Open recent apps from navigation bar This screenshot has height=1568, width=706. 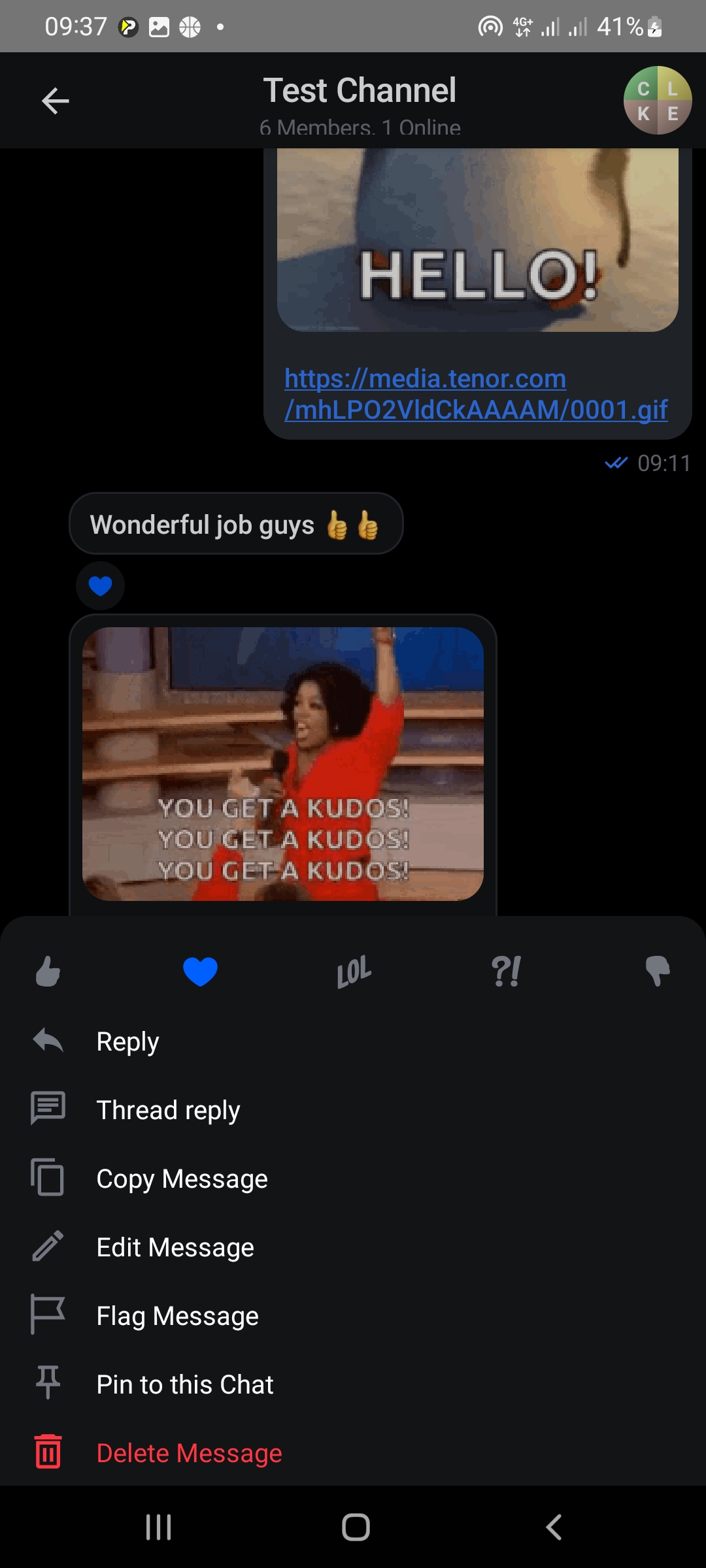[x=158, y=1527]
